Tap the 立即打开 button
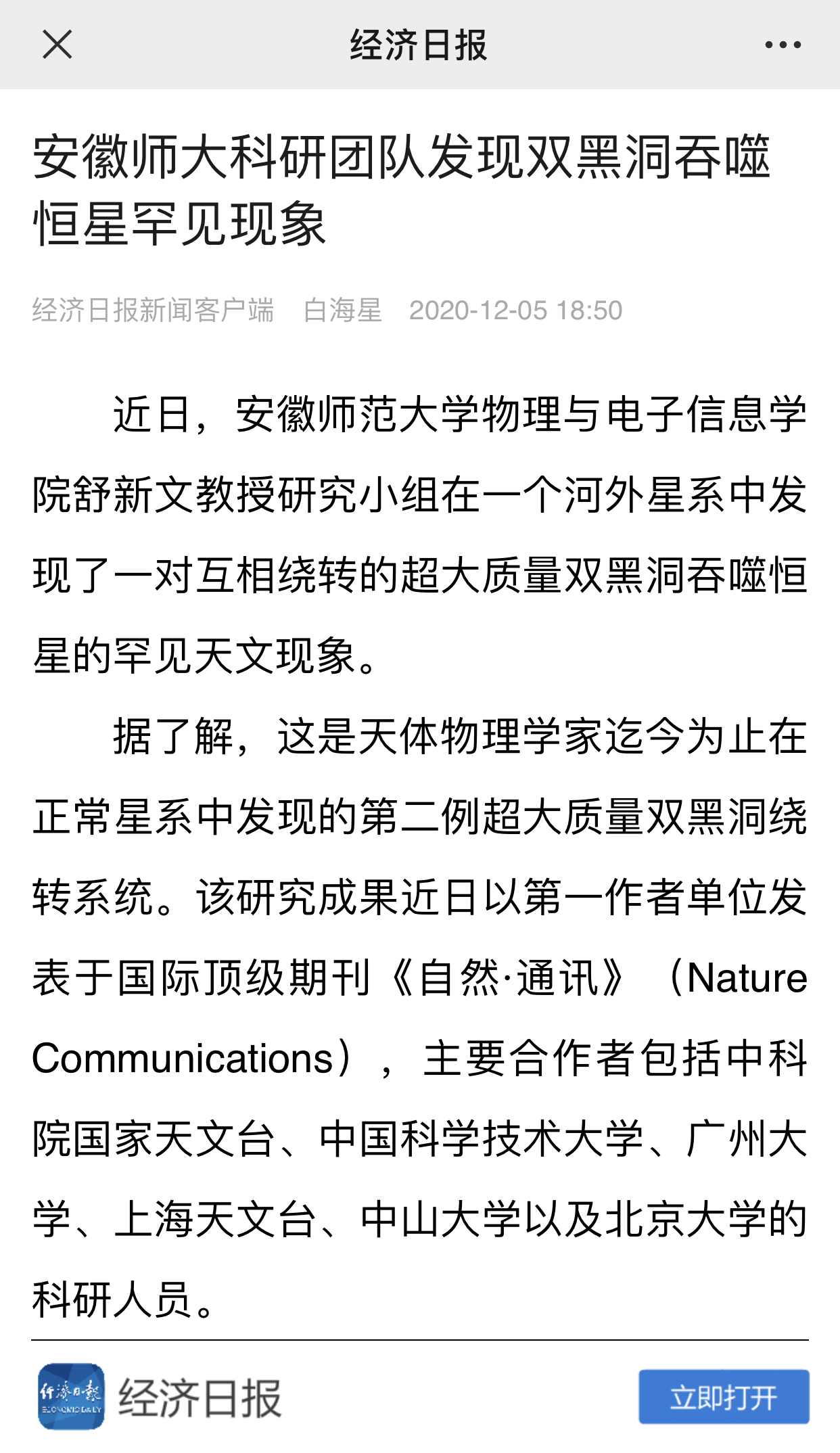The image size is (840, 1453). click(x=723, y=1397)
